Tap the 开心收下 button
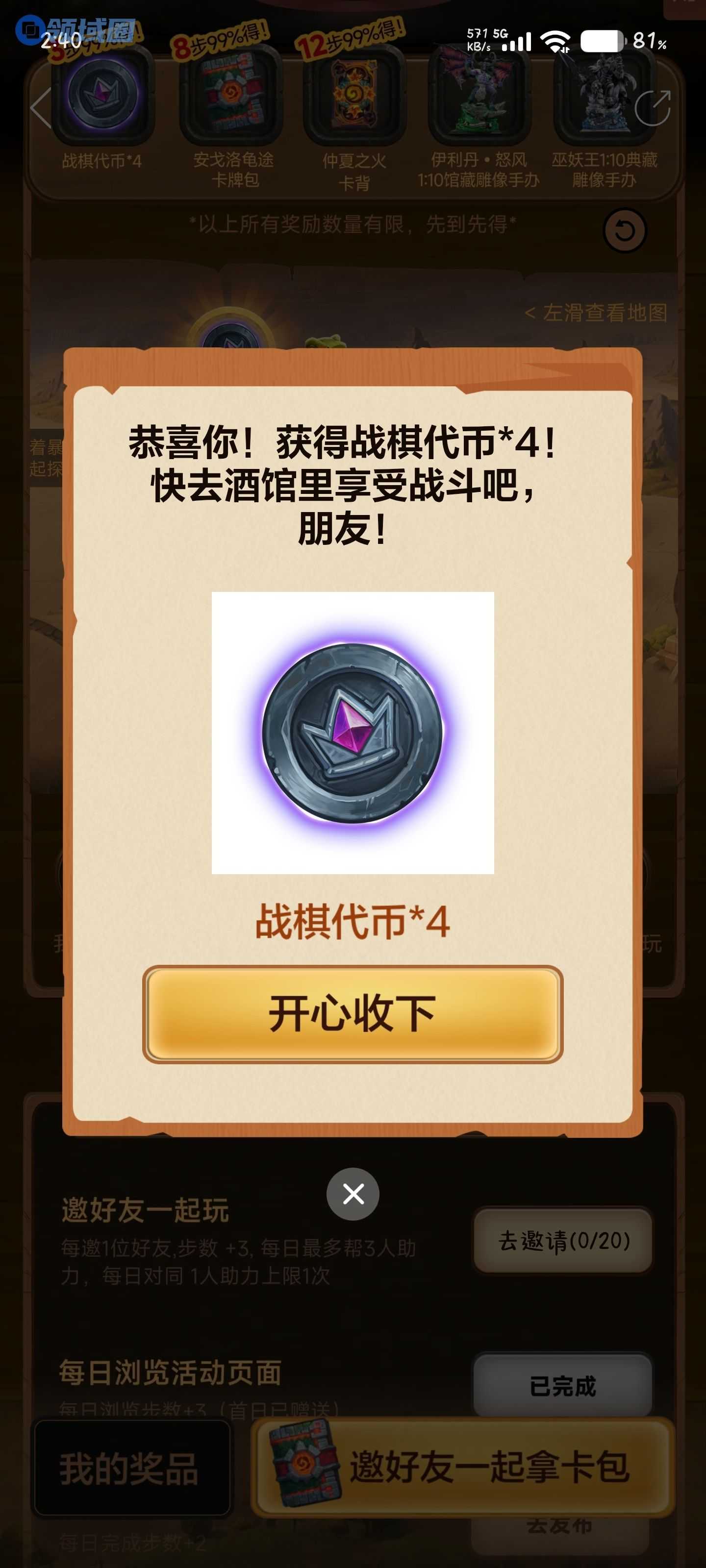706x1568 pixels. (x=352, y=1014)
